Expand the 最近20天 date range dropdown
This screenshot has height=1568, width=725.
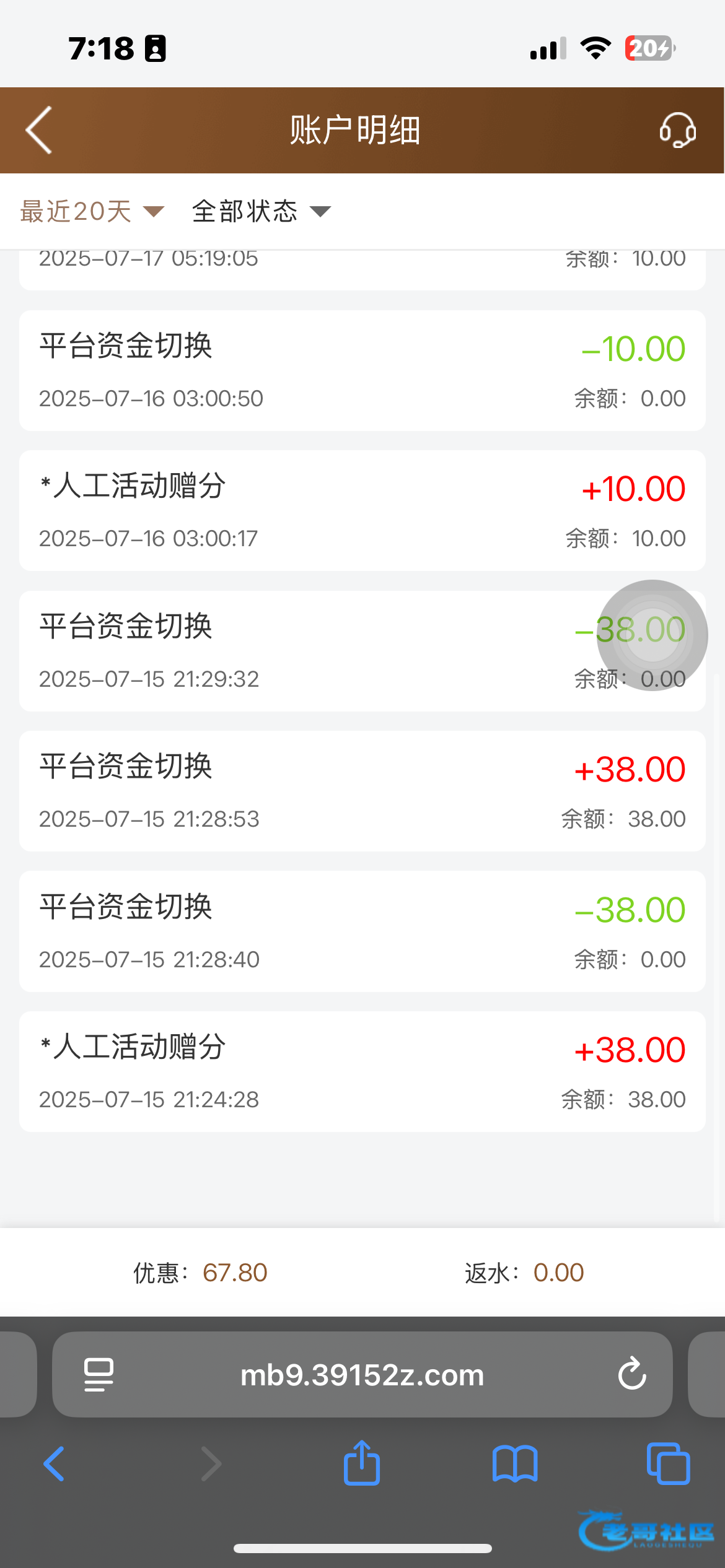92,212
